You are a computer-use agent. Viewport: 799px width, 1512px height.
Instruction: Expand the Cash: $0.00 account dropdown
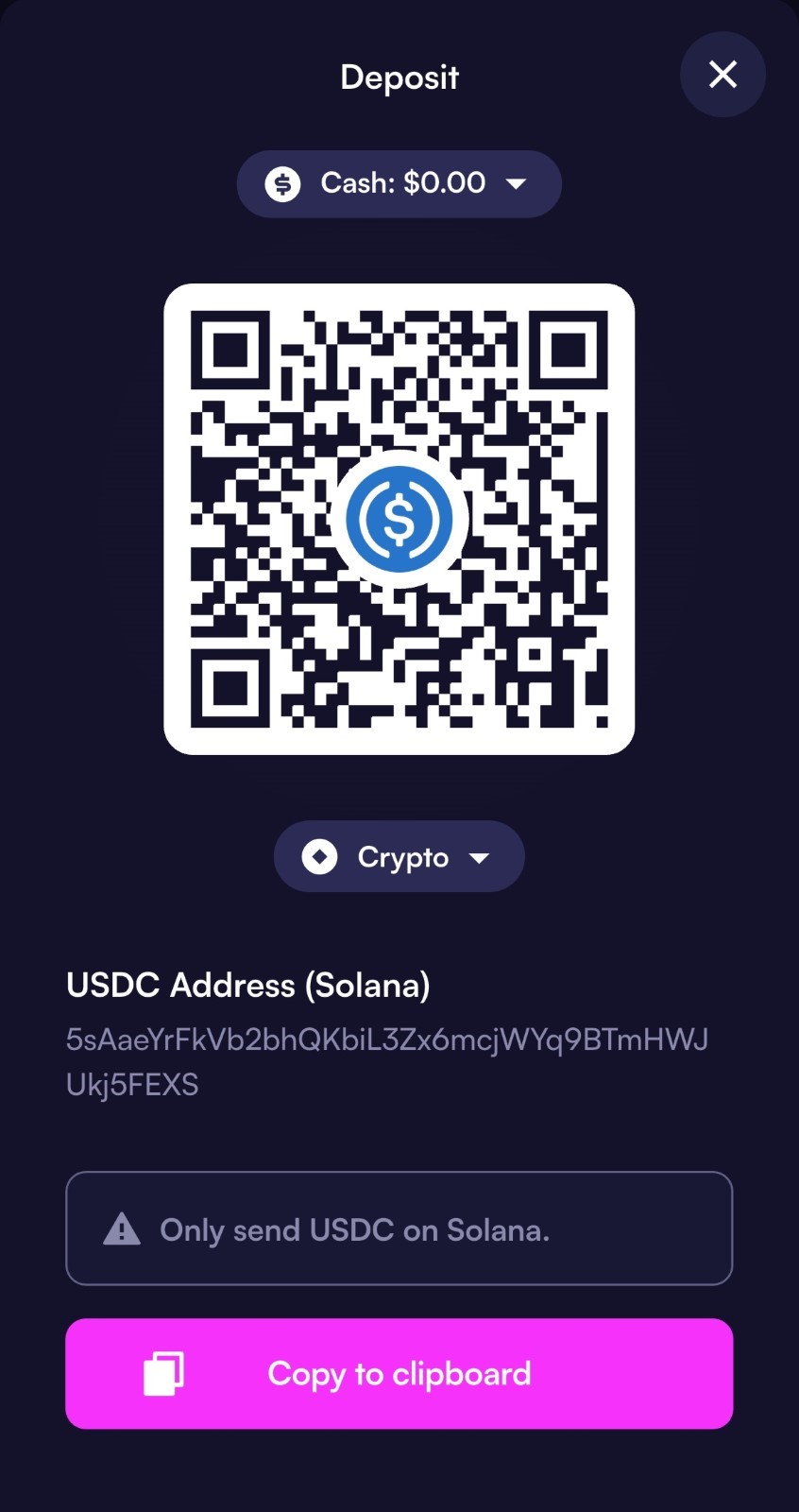(399, 183)
